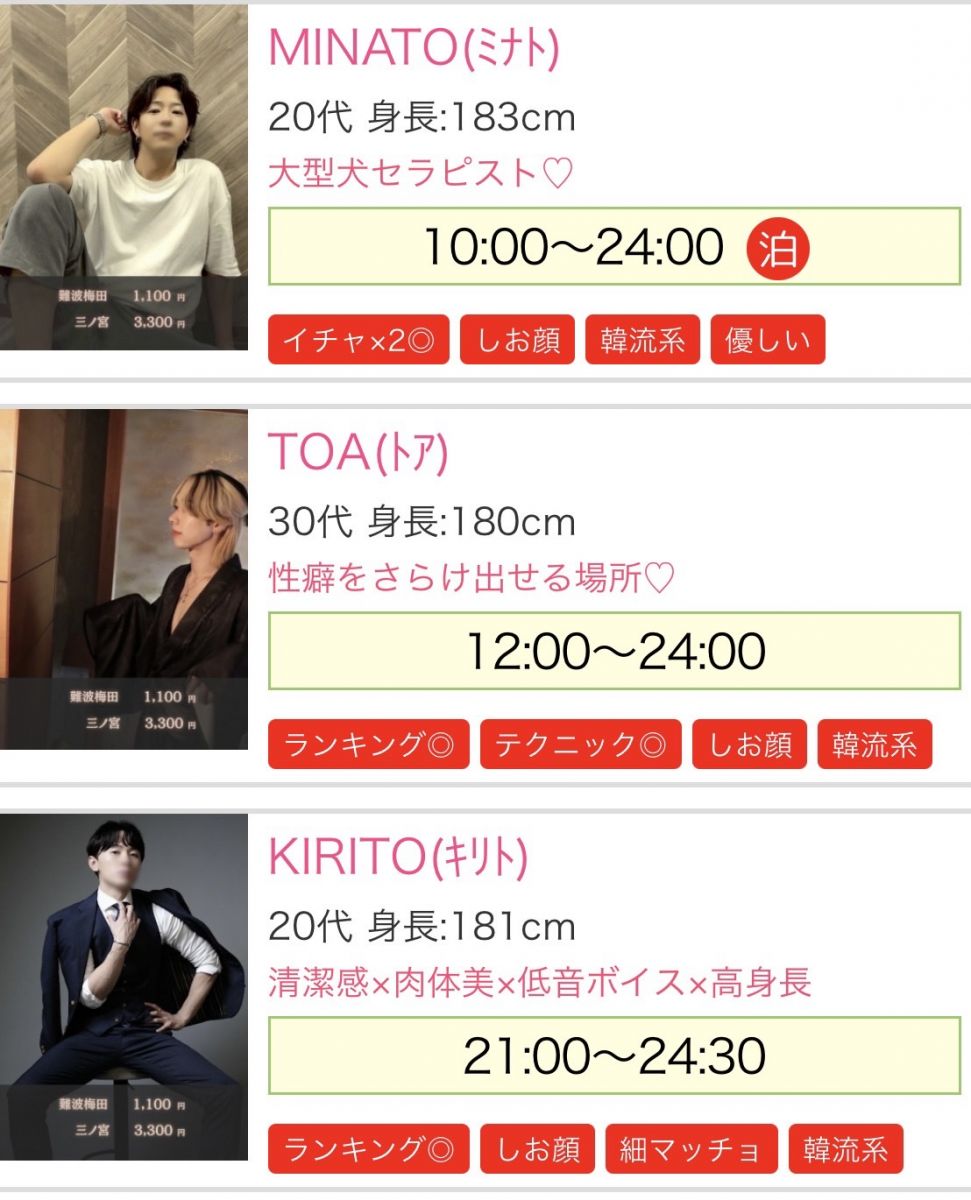The height and width of the screenshot is (1200, 971).
Task: Select the テクニック◎ tag on TOA
Action: pos(580,745)
